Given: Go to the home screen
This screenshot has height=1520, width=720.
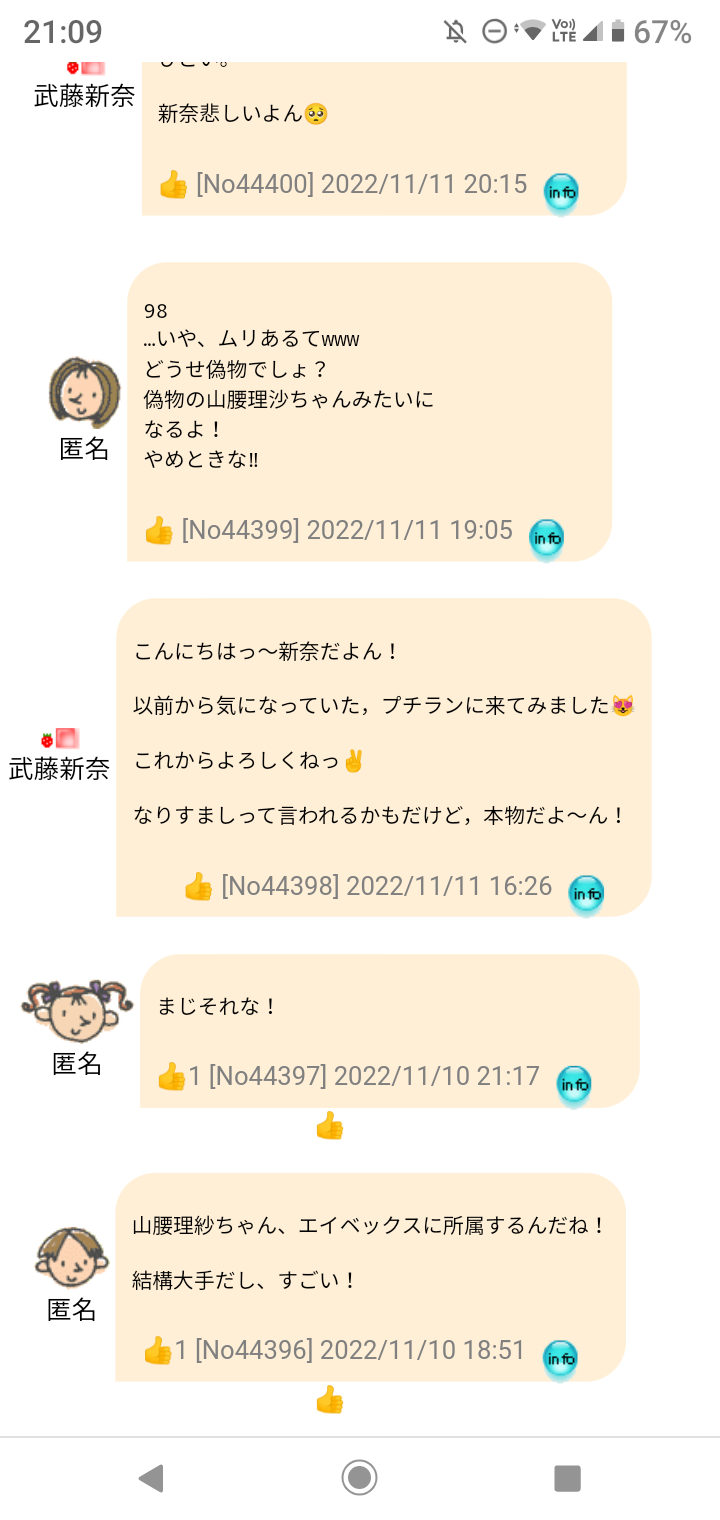Looking at the screenshot, I should (x=359, y=1478).
